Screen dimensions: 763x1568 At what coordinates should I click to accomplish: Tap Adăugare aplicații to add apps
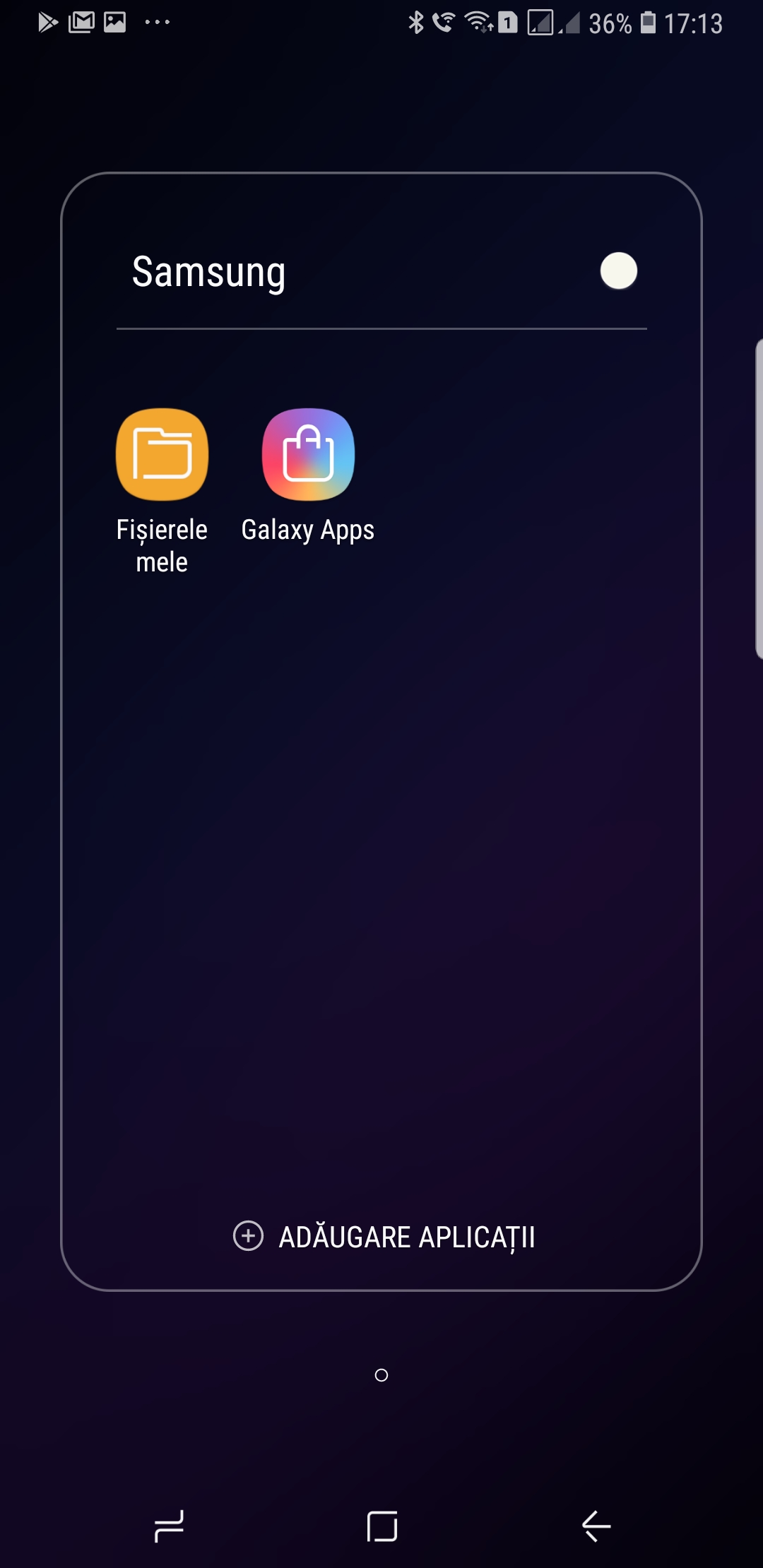coord(384,1236)
